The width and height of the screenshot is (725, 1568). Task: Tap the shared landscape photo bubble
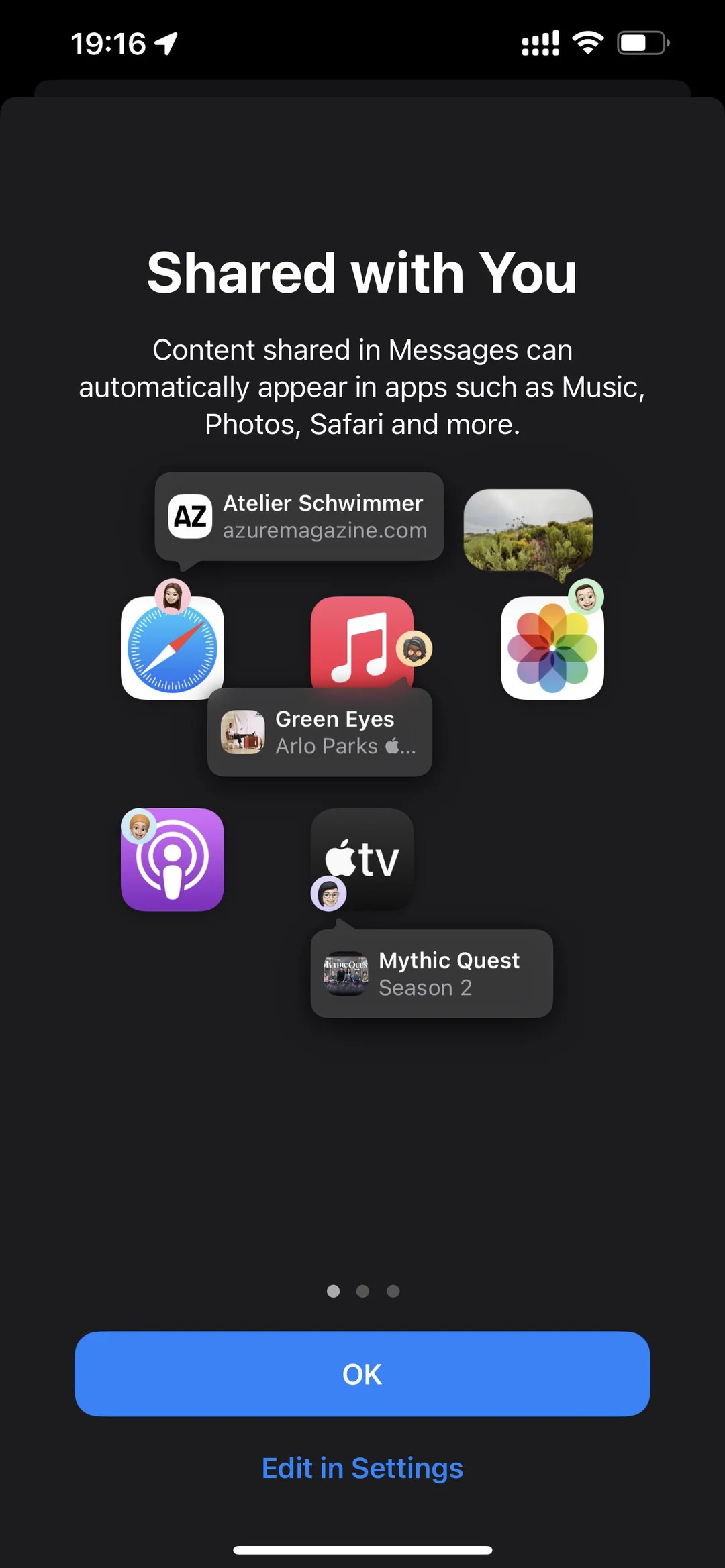(528, 531)
